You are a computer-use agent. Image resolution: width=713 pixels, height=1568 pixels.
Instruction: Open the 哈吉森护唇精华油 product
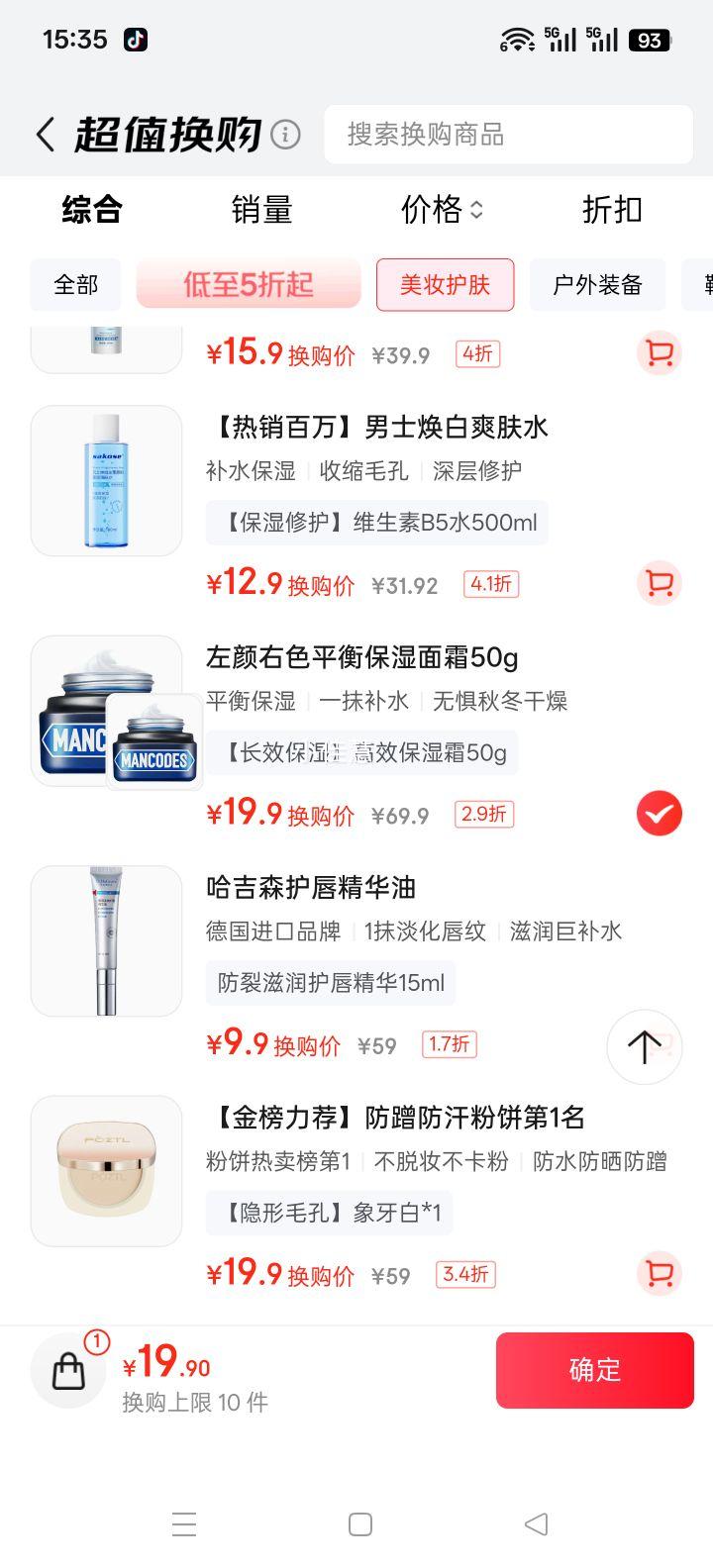311,888
